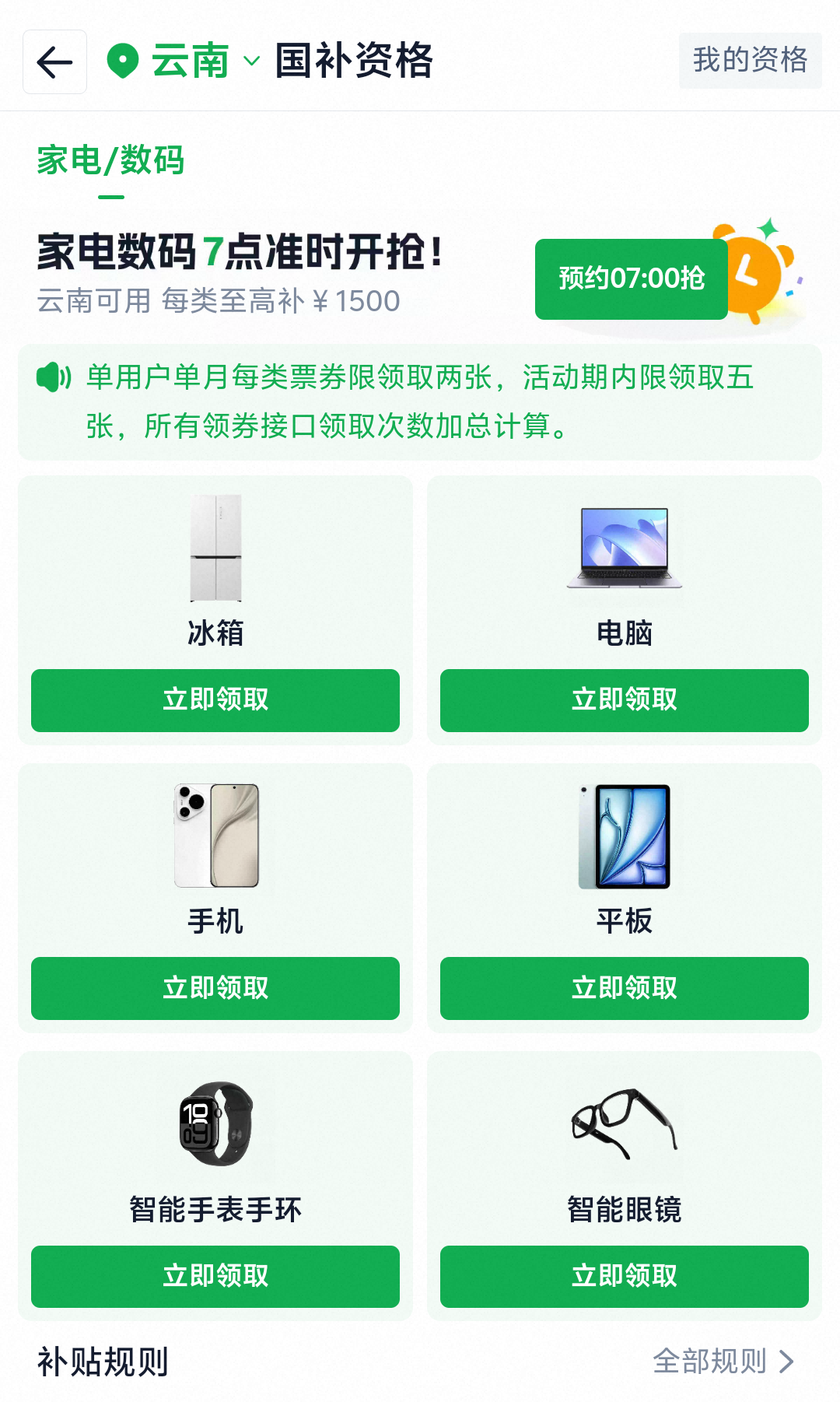This screenshot has width=840, height=1402.
Task: Expand 全部规则 via the chevron
Action: coord(789,1362)
